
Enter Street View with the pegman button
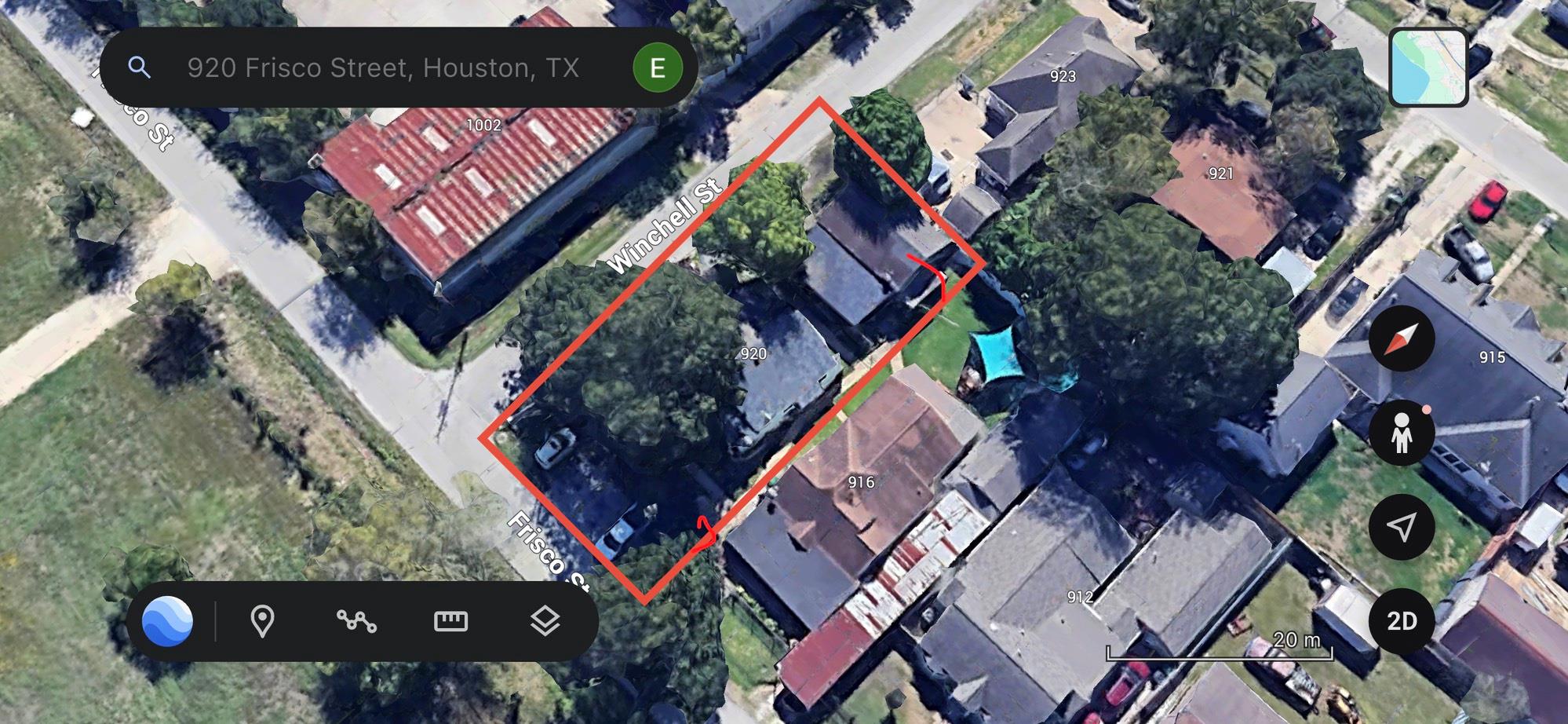tap(1402, 432)
